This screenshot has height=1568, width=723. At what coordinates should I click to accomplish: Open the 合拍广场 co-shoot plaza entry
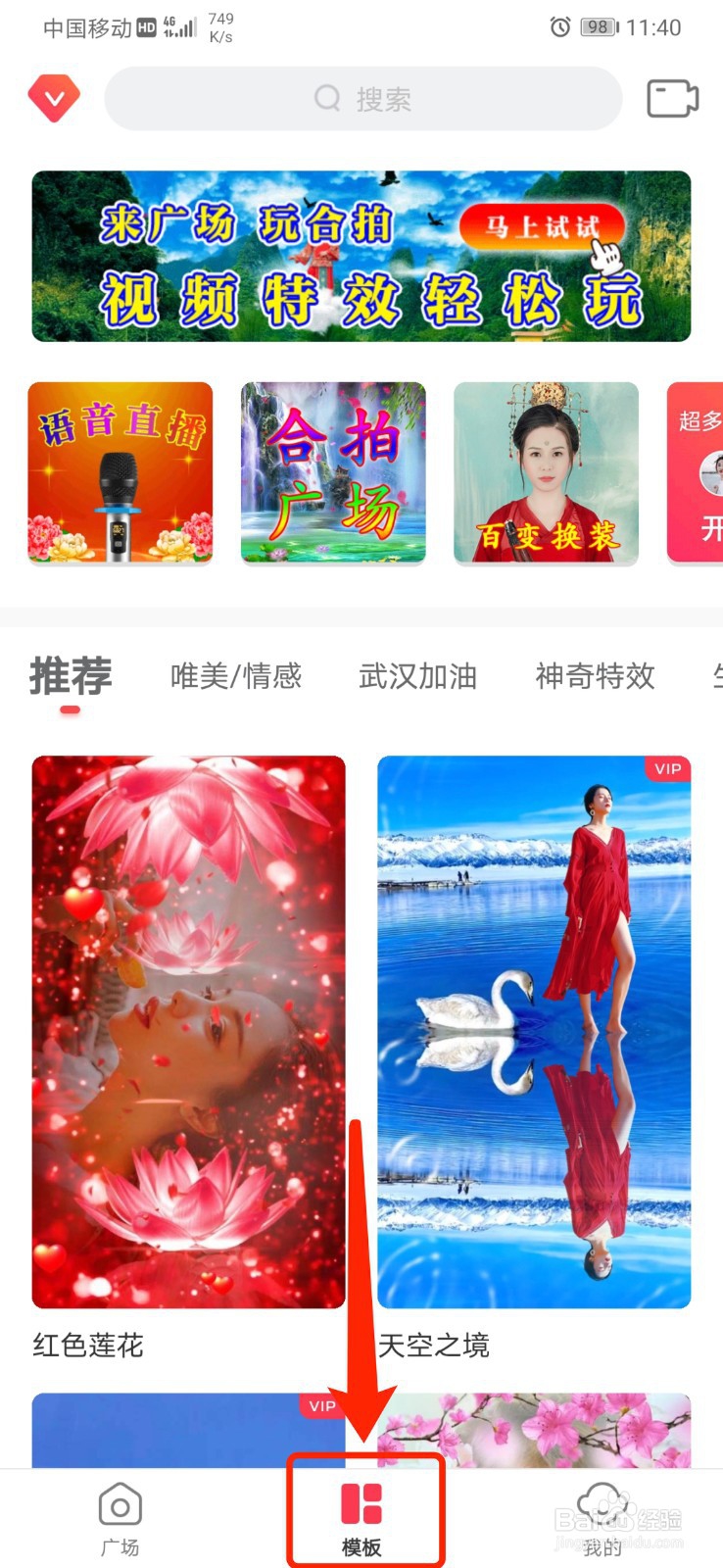[x=332, y=473]
